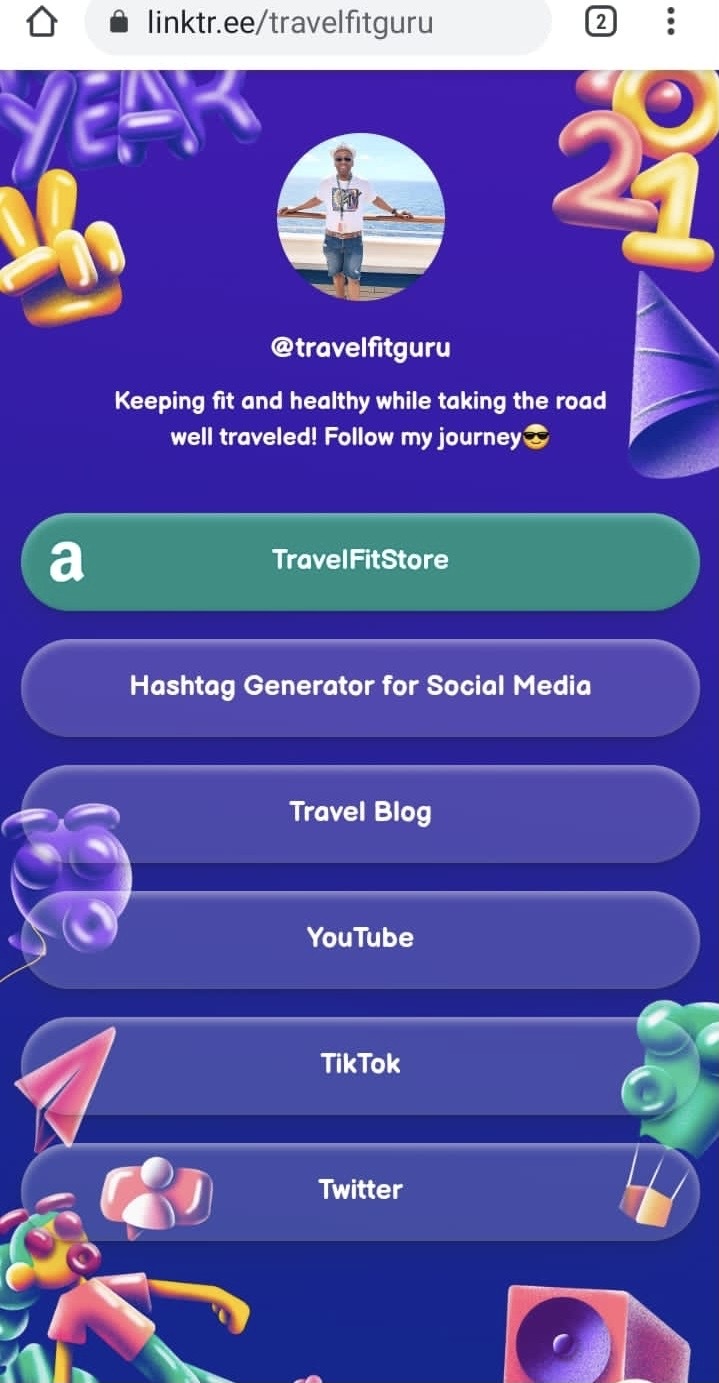Open the TravelFitStore link
This screenshot has width=719, height=1383.
pyautogui.click(x=360, y=560)
